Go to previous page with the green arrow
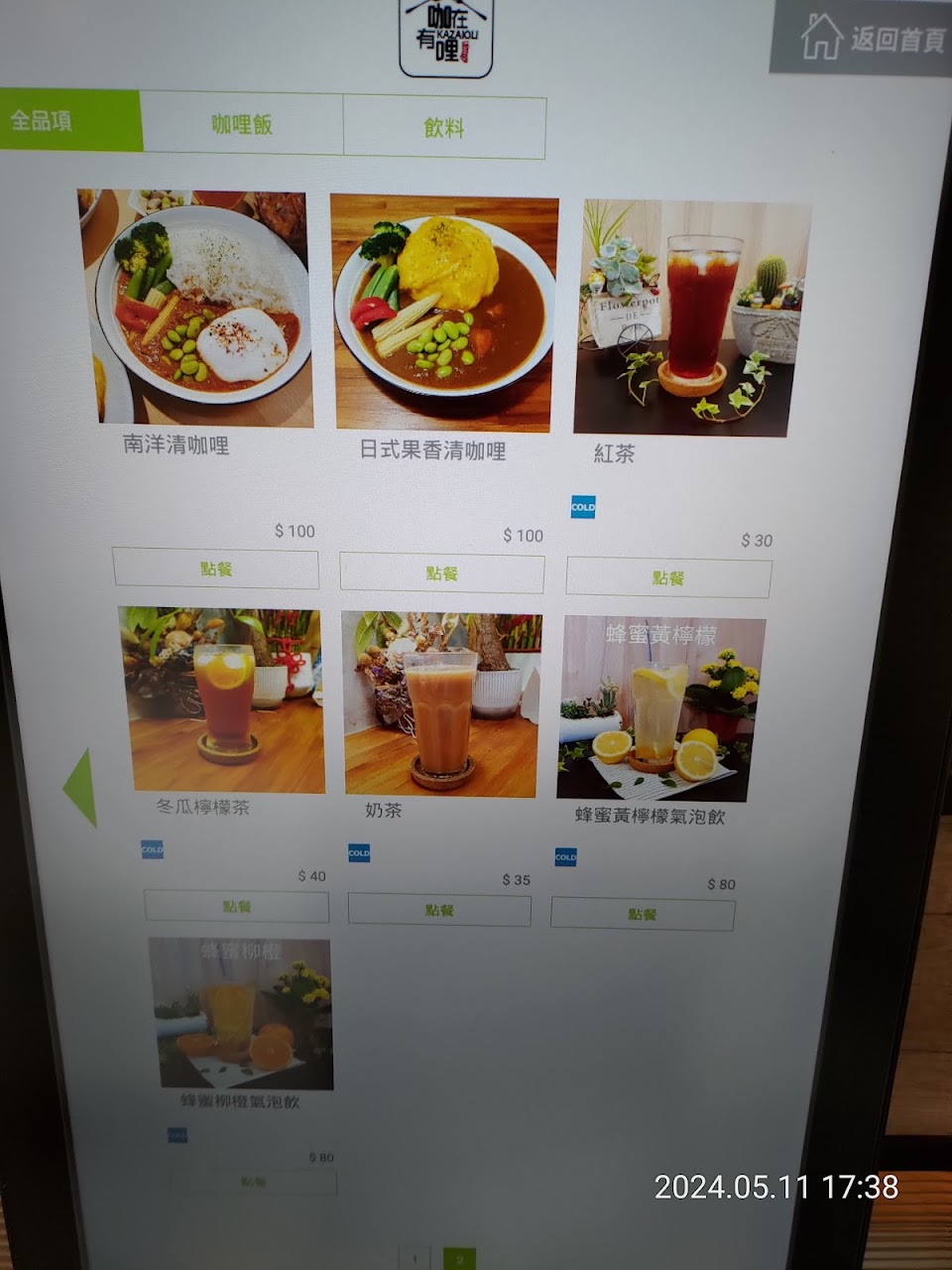The width and height of the screenshot is (952, 1270). click(x=80, y=788)
